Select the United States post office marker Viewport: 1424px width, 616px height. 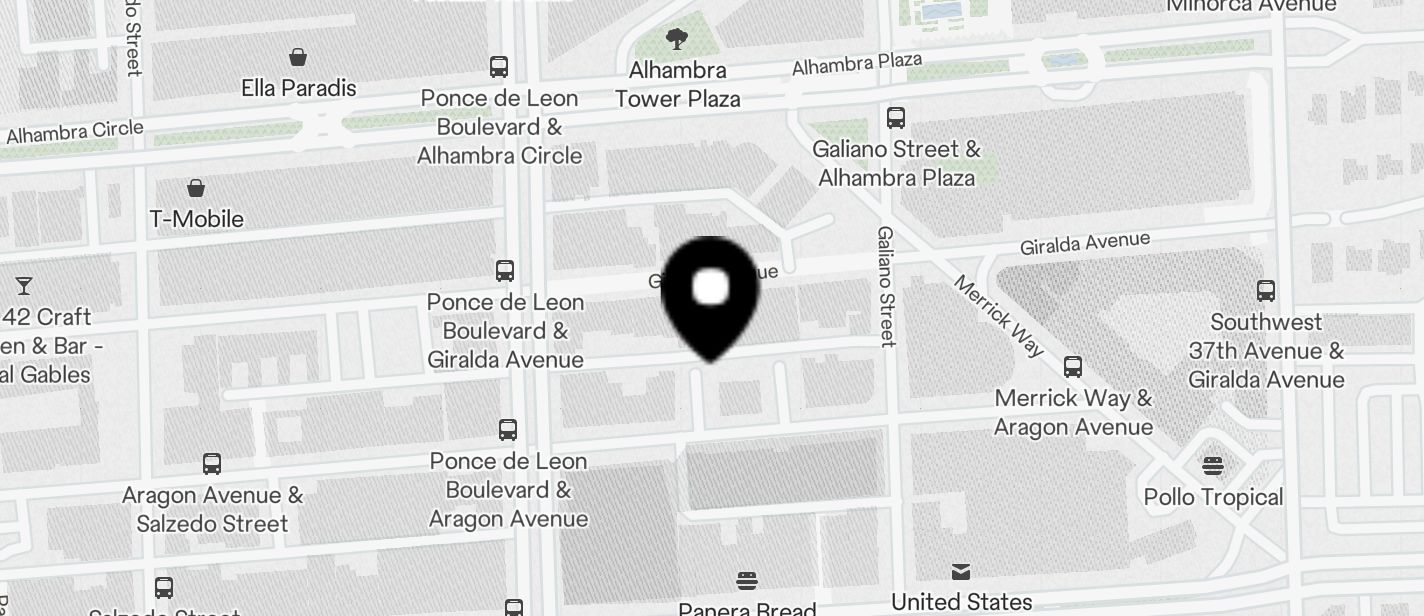(x=961, y=572)
